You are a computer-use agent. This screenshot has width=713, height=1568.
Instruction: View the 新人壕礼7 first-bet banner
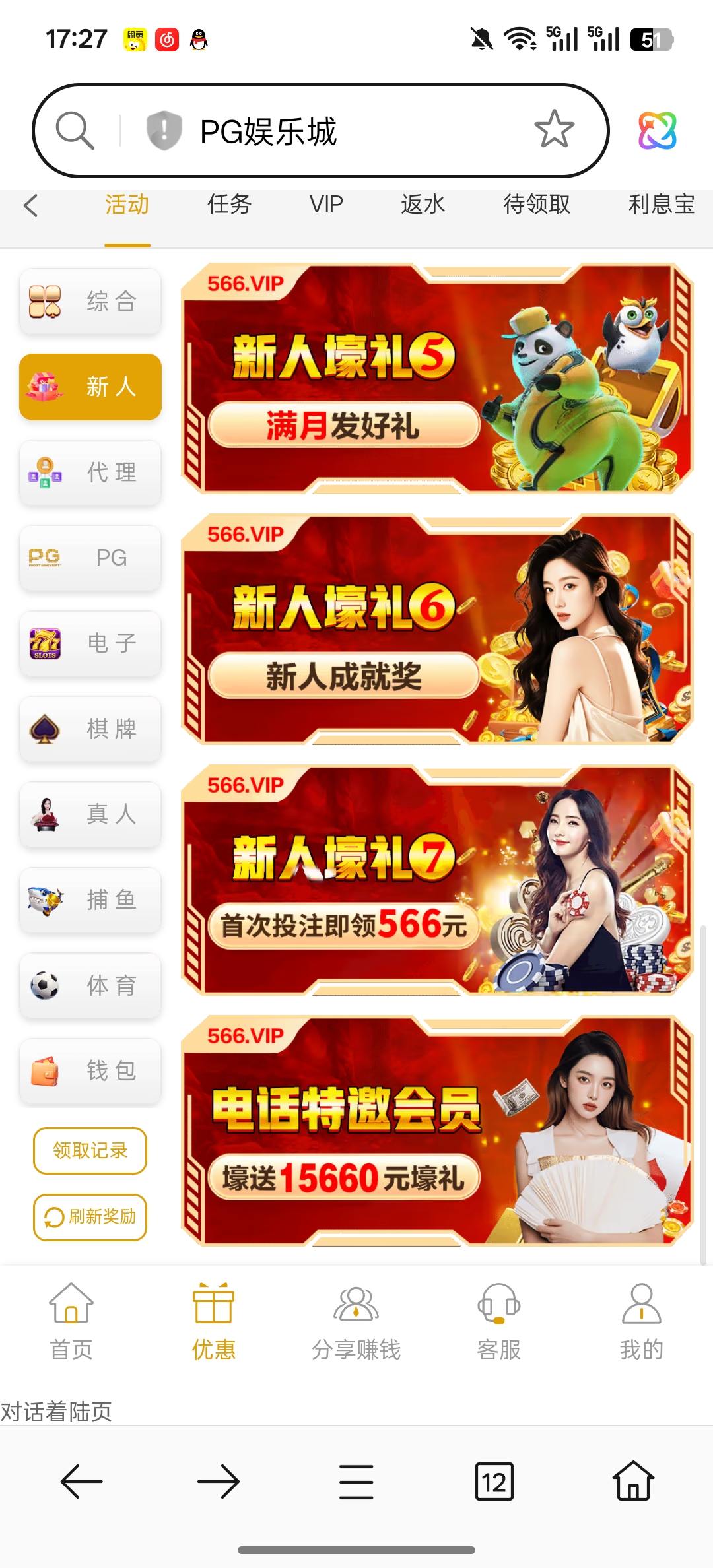coord(437,880)
